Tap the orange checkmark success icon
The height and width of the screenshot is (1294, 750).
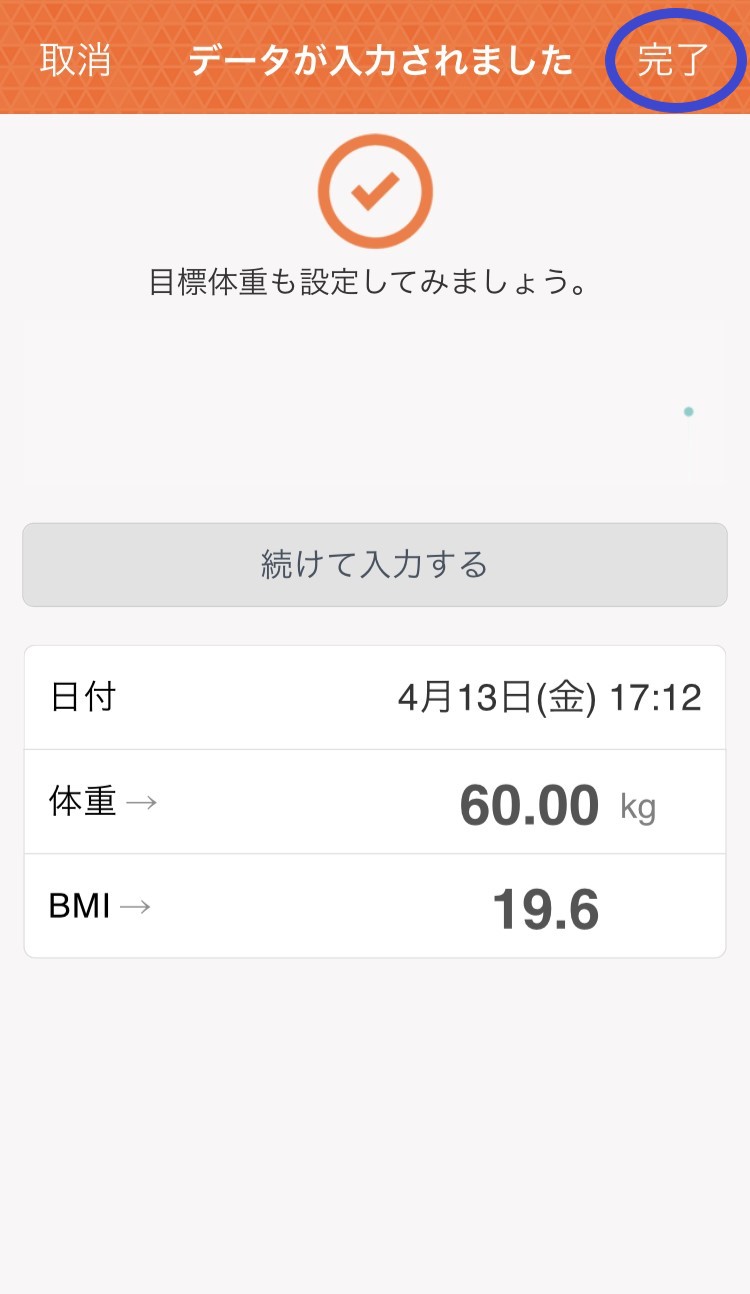pos(375,190)
